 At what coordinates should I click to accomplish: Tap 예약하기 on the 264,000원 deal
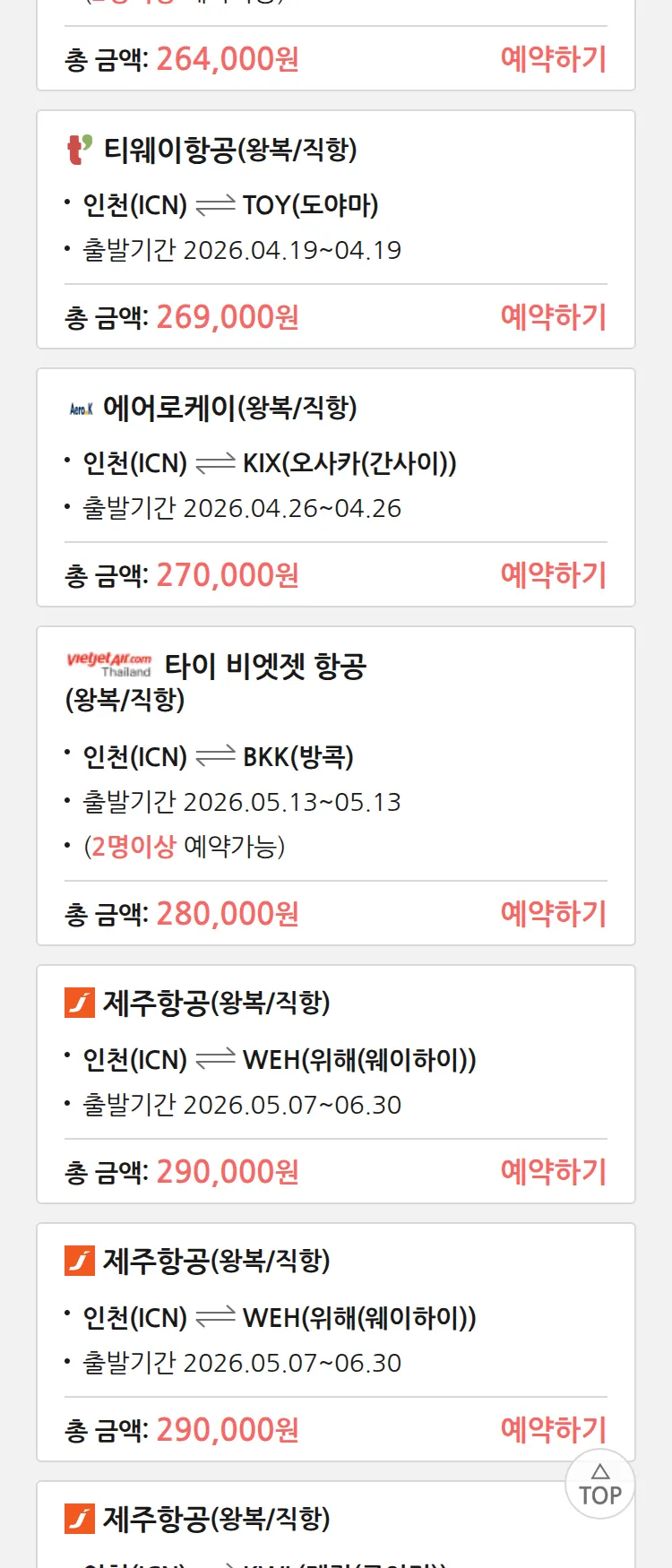coord(553,59)
